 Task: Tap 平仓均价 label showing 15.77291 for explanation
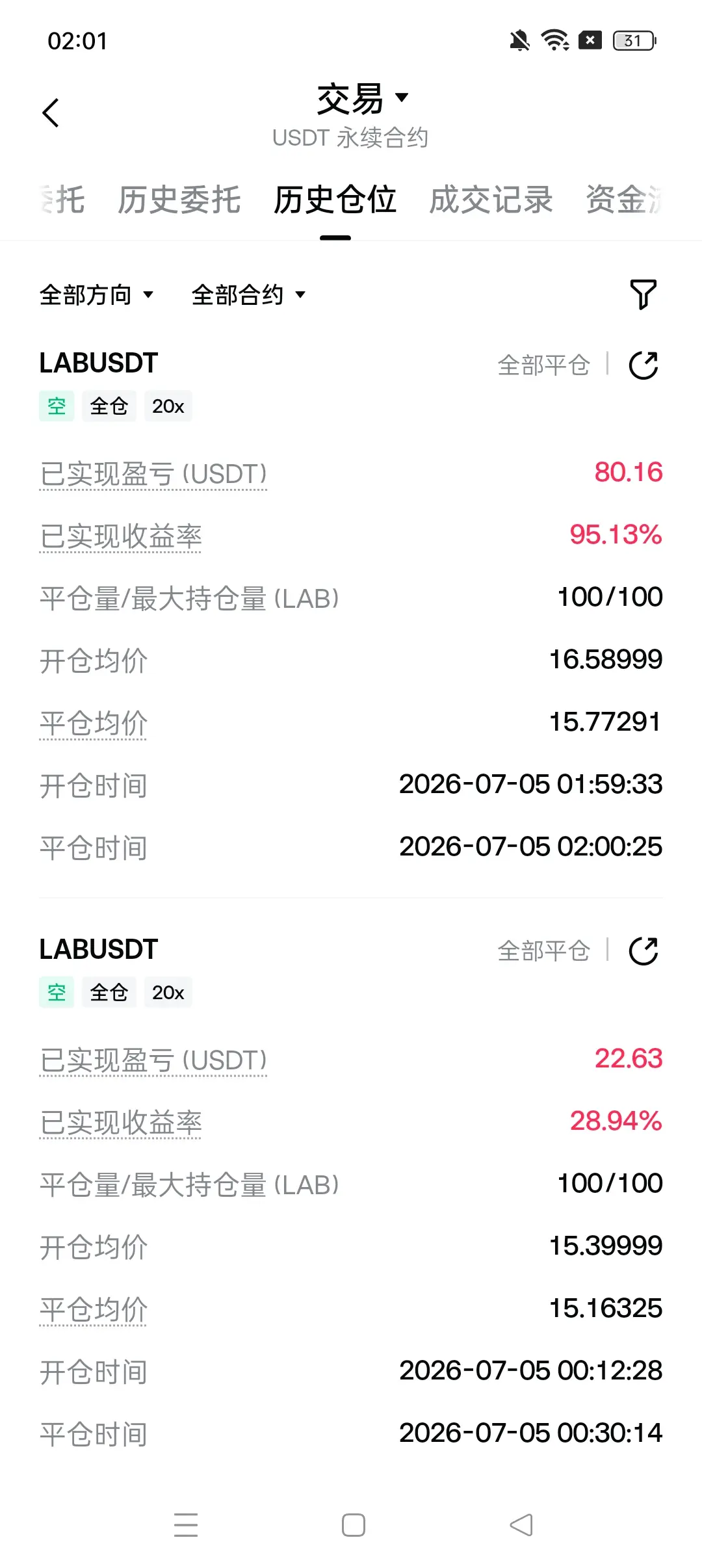[x=94, y=724]
